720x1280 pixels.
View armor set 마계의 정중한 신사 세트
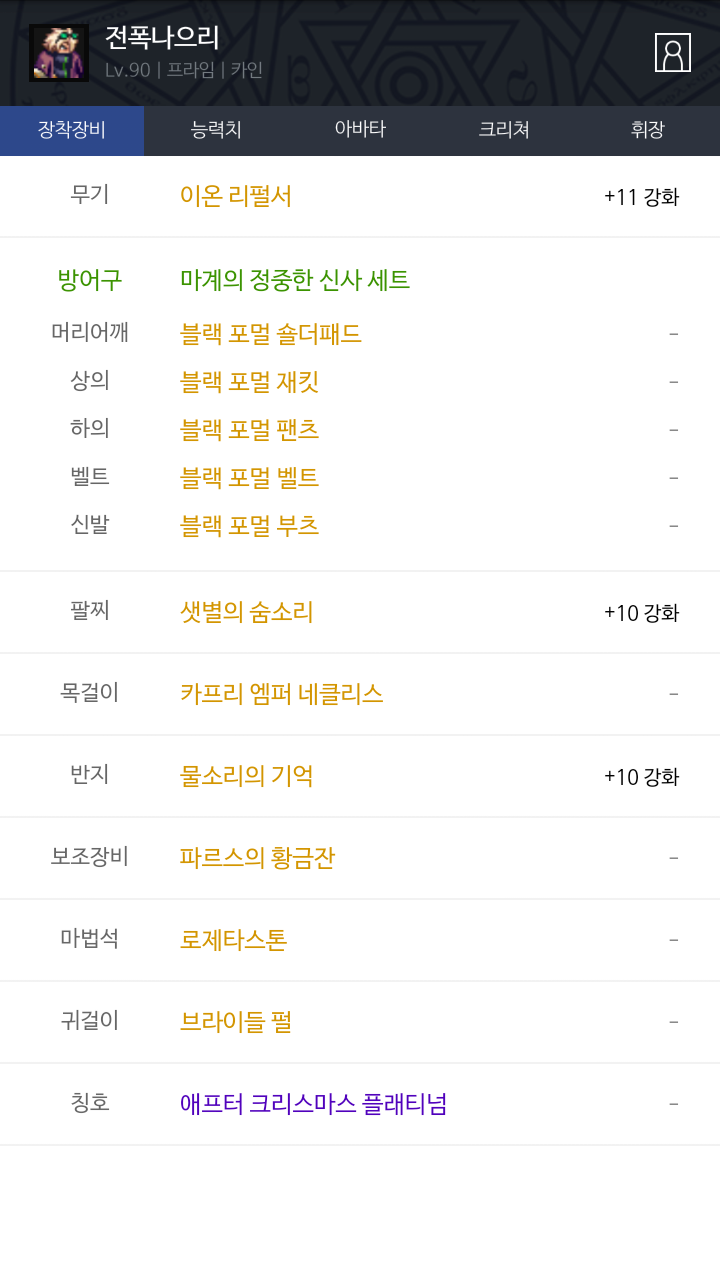(295, 280)
